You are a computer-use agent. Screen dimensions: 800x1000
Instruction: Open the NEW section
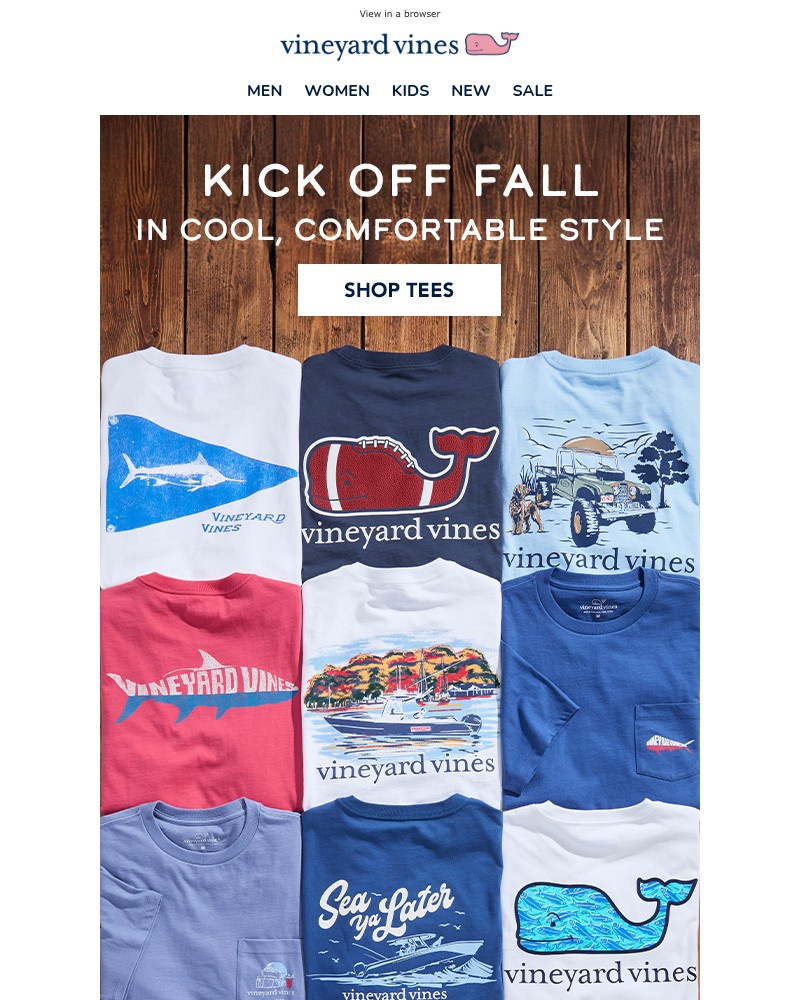click(x=471, y=91)
